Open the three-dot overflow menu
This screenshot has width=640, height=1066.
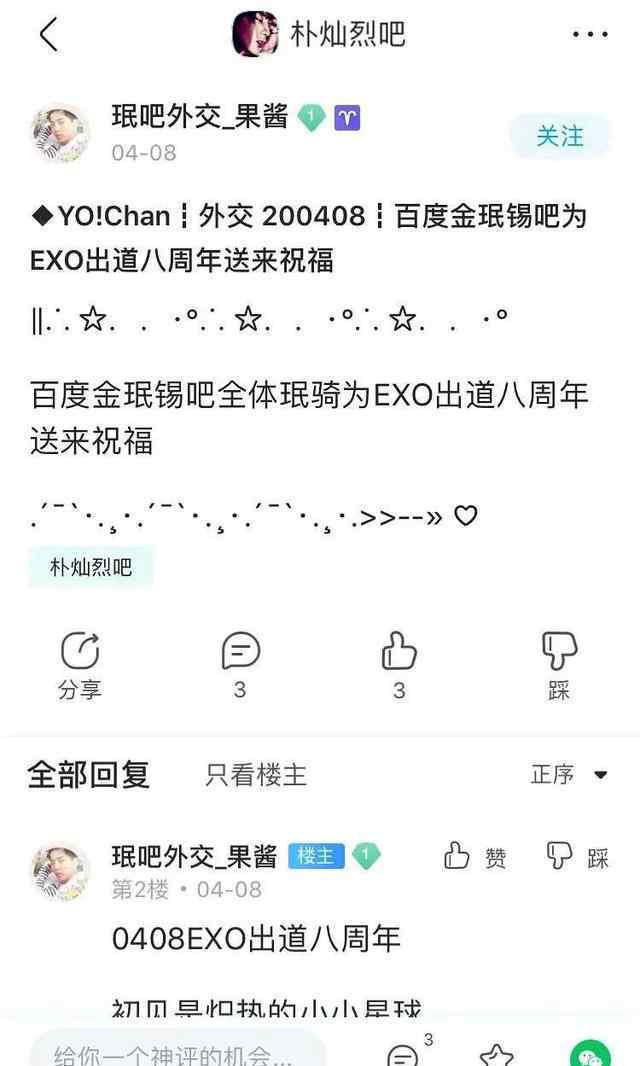[590, 35]
